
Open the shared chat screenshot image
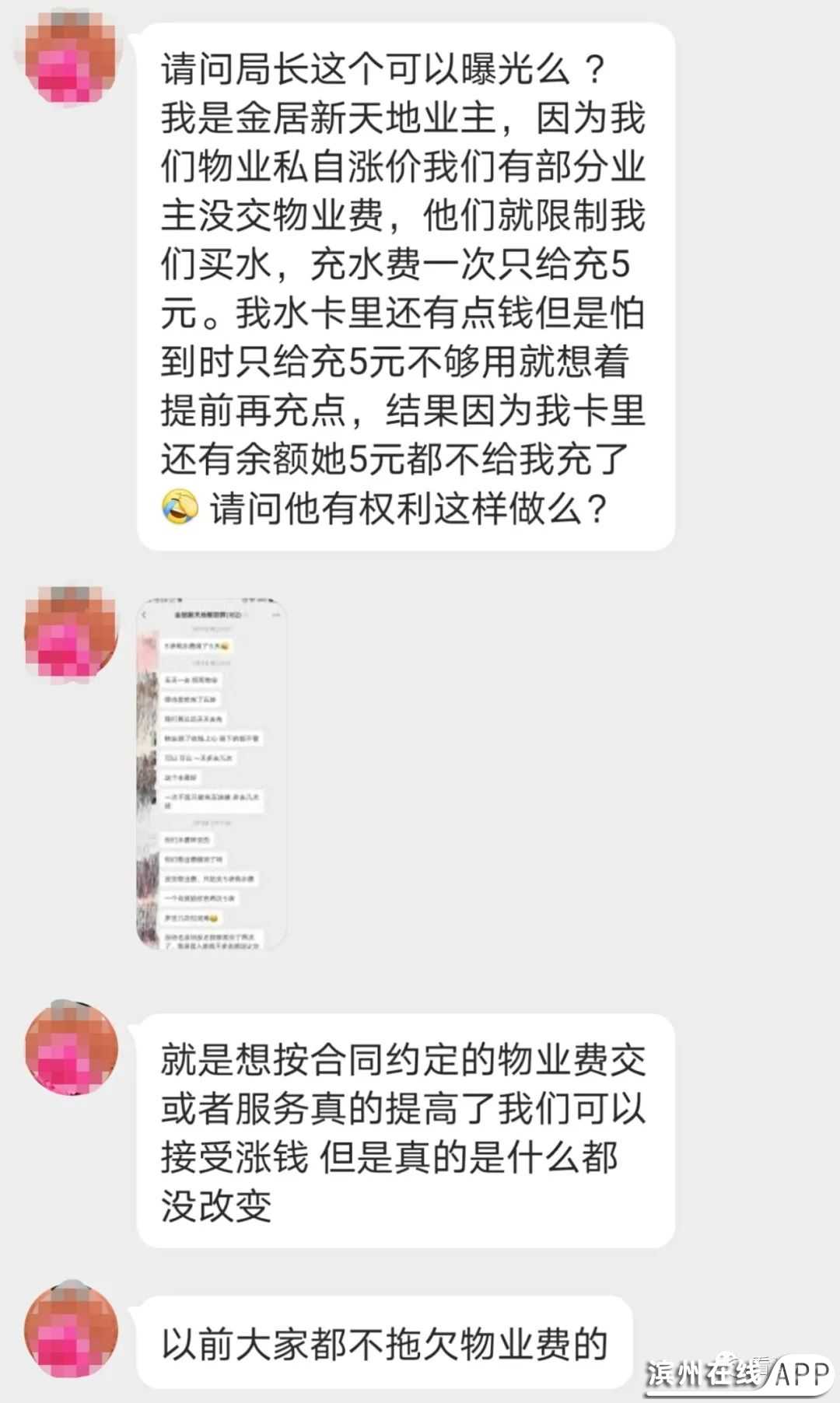[211, 774]
